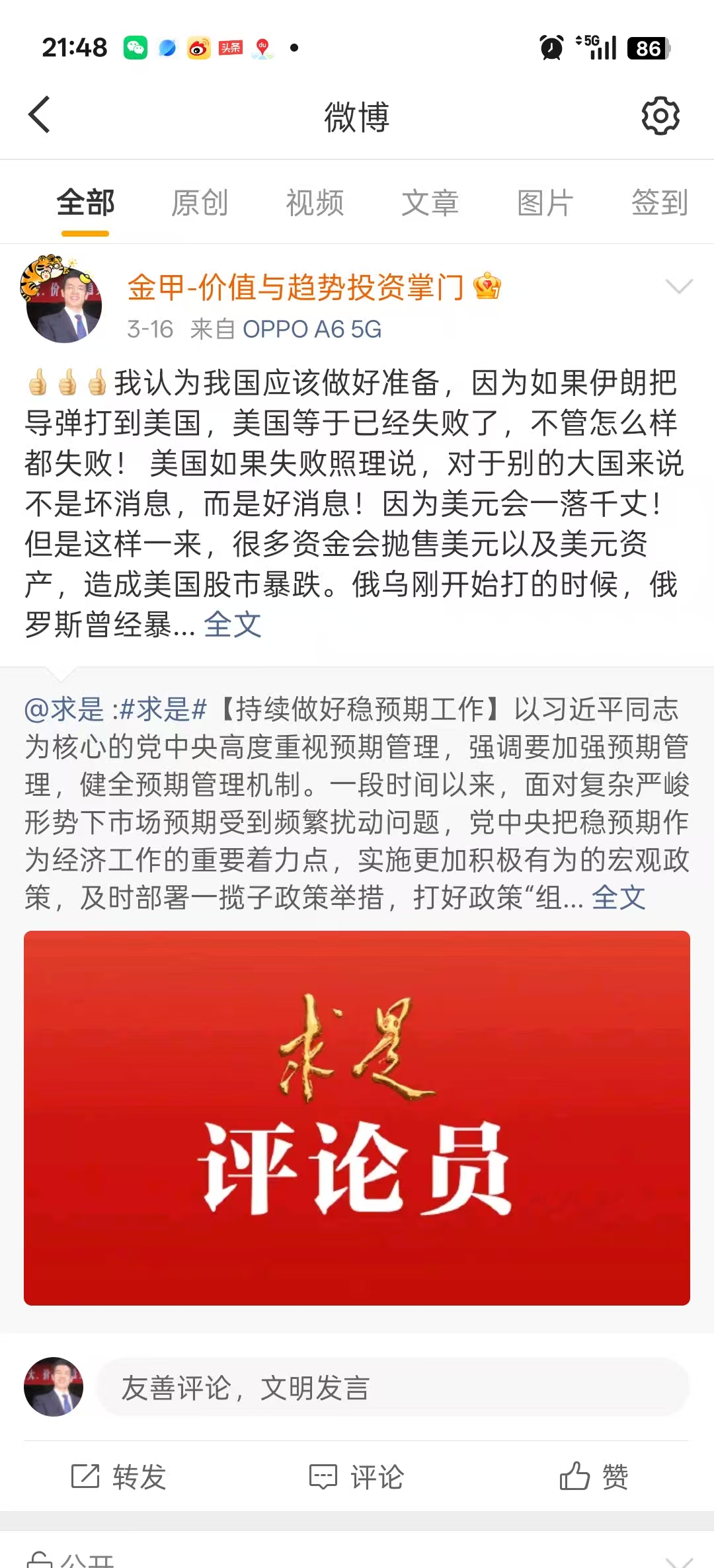Viewport: 714px width, 1568px height.
Task: Switch to the 原创 tab
Action: pos(200,203)
